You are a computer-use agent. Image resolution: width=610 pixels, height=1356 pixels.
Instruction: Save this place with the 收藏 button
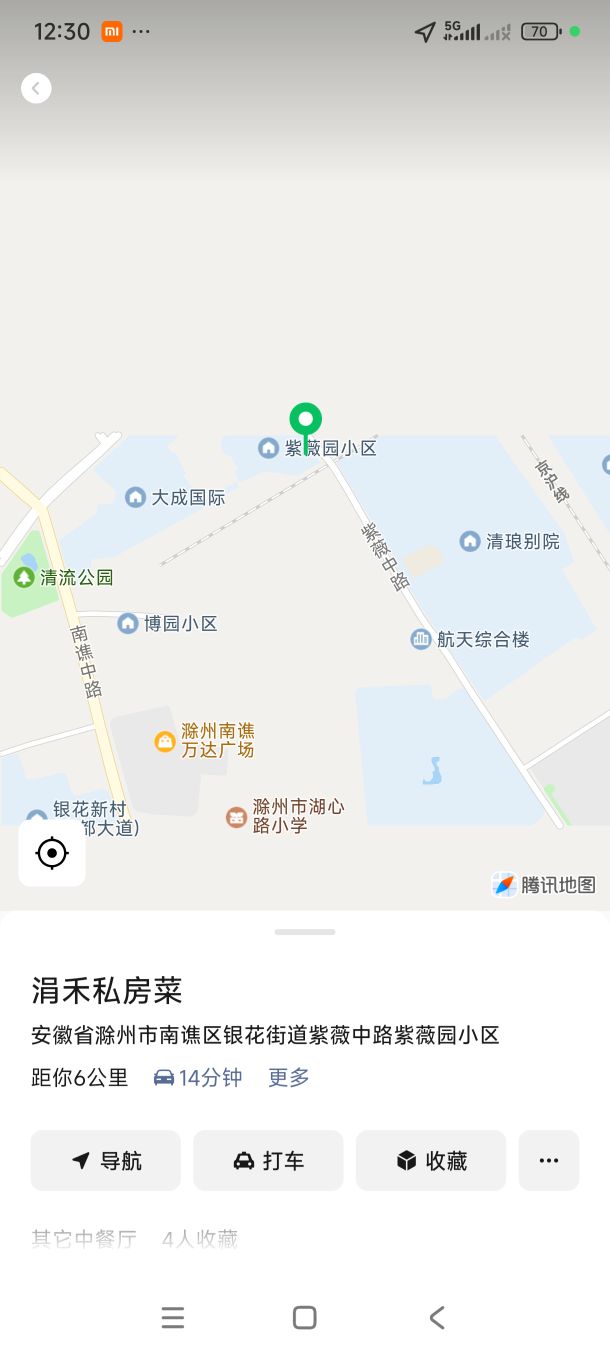click(x=431, y=1160)
